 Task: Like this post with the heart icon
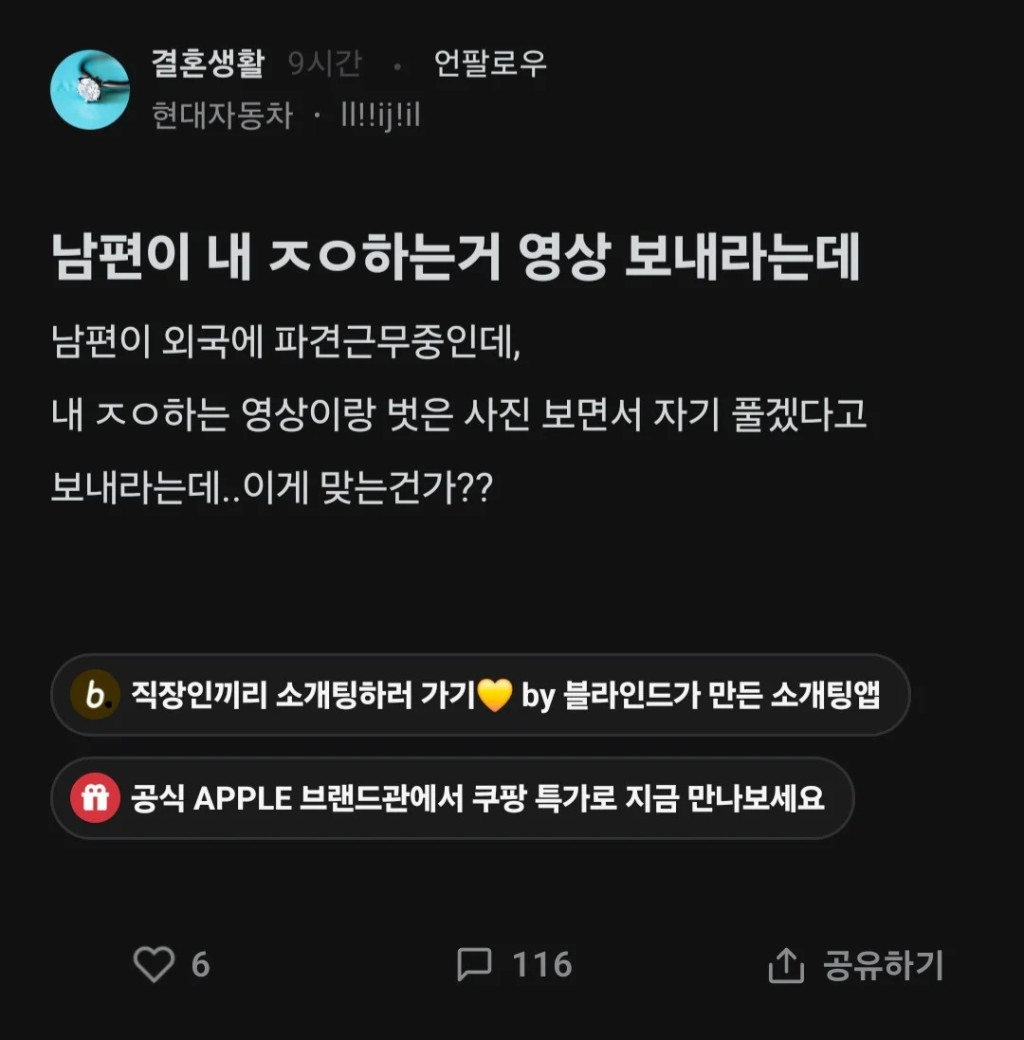point(154,965)
